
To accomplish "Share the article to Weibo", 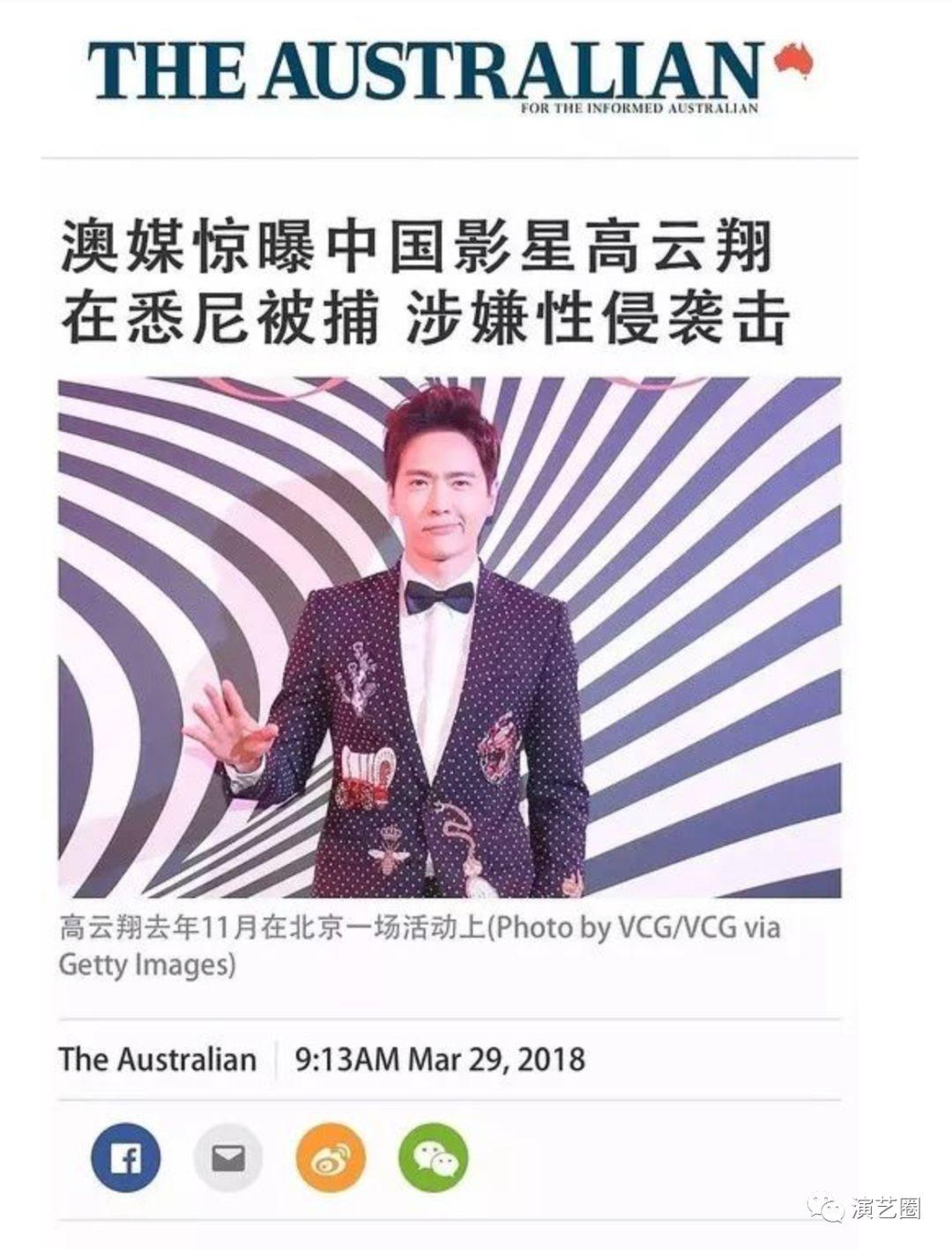I will click(331, 1157).
